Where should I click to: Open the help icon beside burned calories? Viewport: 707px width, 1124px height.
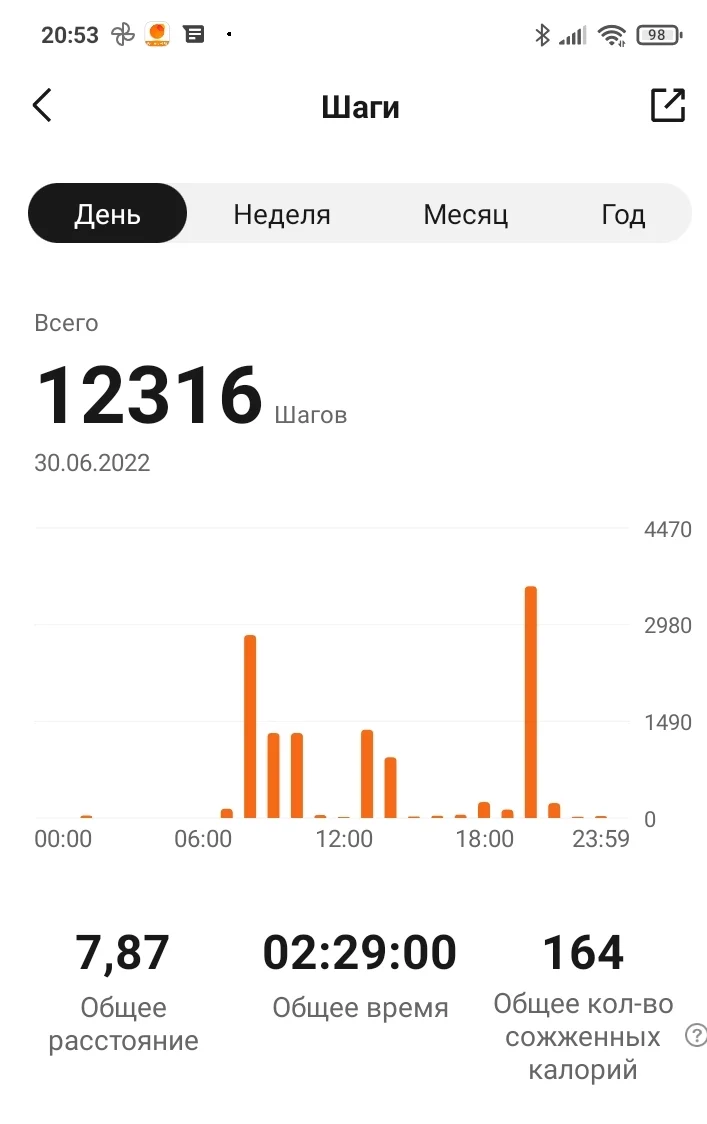pyautogui.click(x=695, y=1035)
